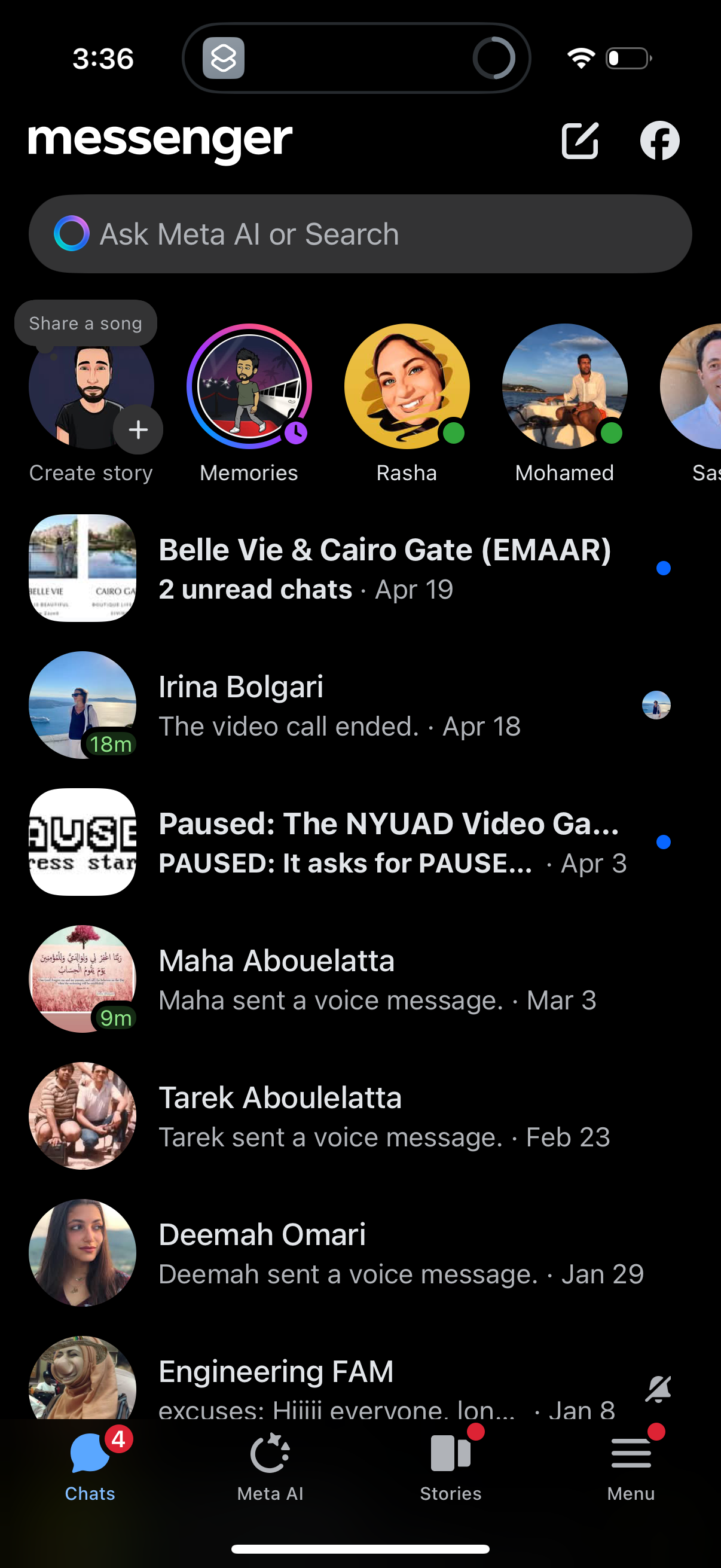Select the Meta AI circle in the search bar

(x=72, y=234)
